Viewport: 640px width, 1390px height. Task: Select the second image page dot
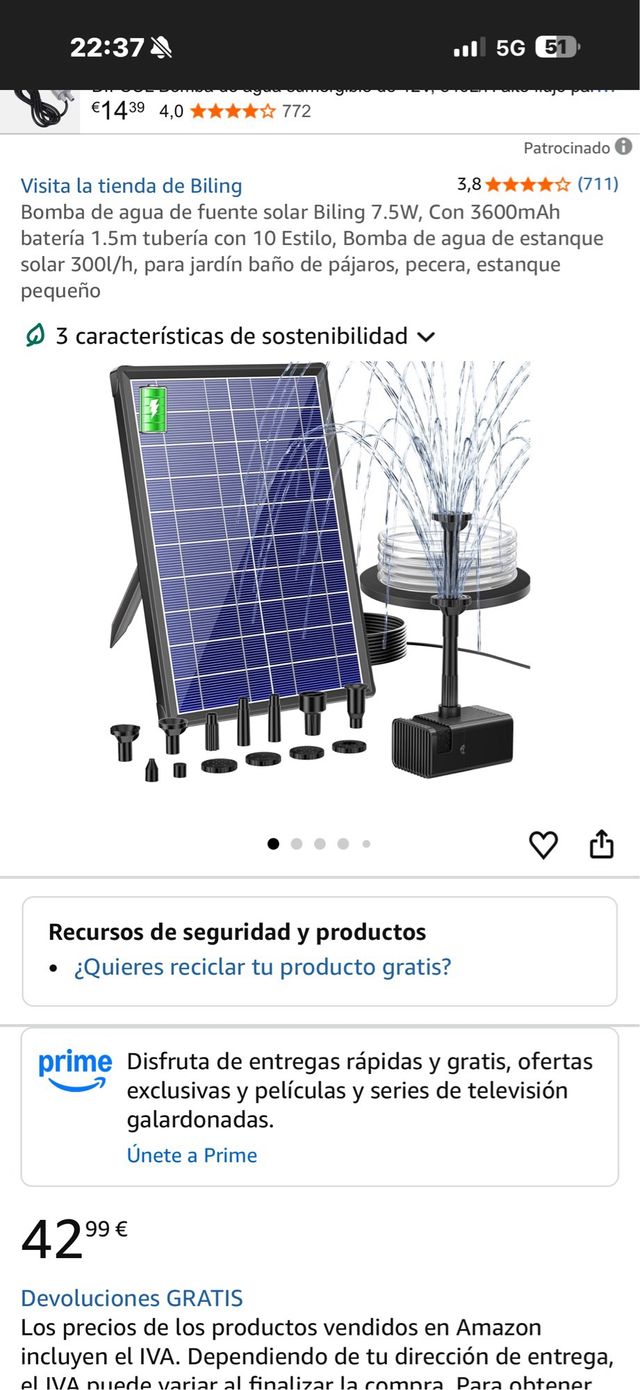coord(296,844)
